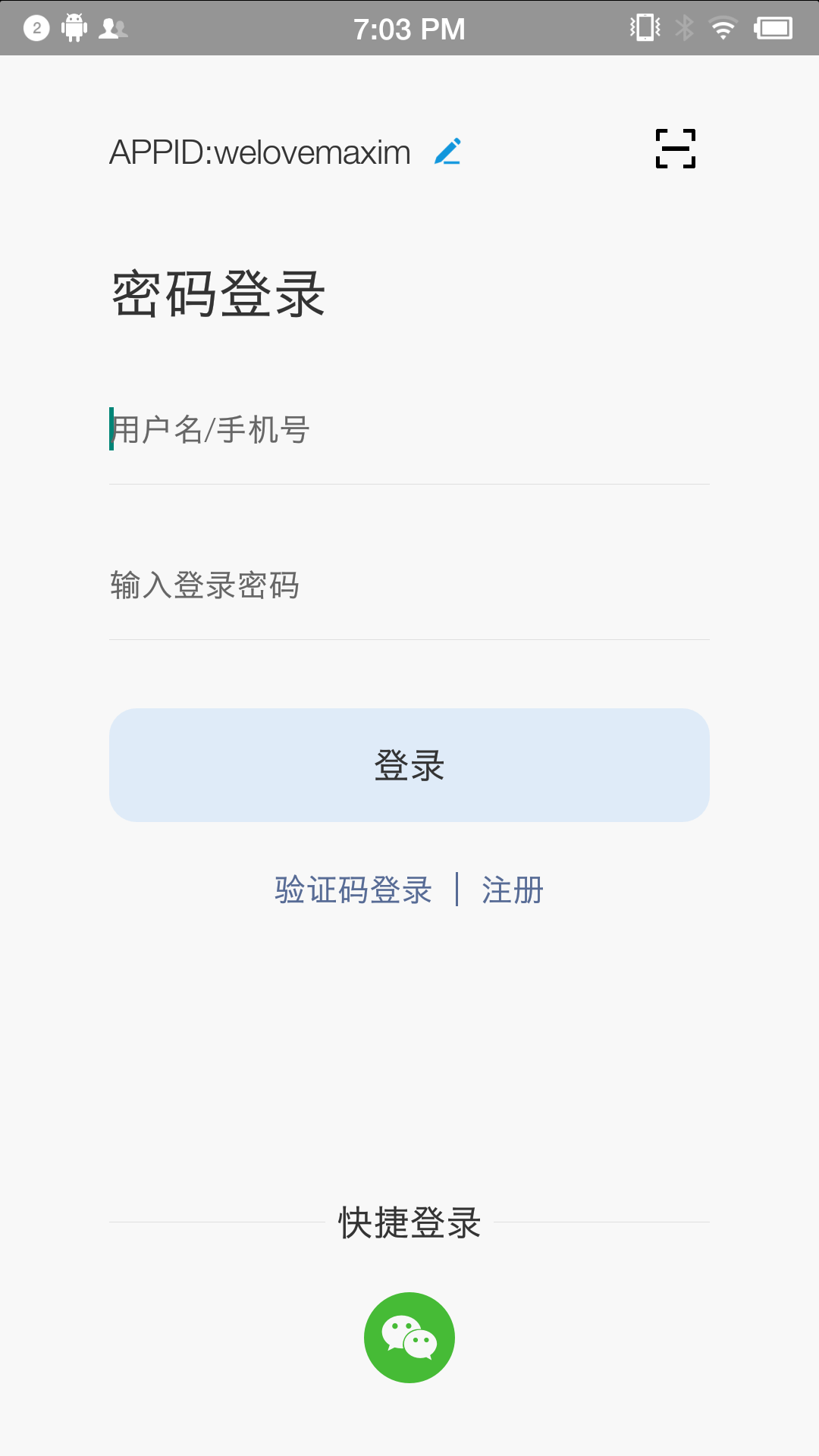Tap the Wi-Fi icon in status bar
The image size is (819, 1456).
pyautogui.click(x=723, y=27)
